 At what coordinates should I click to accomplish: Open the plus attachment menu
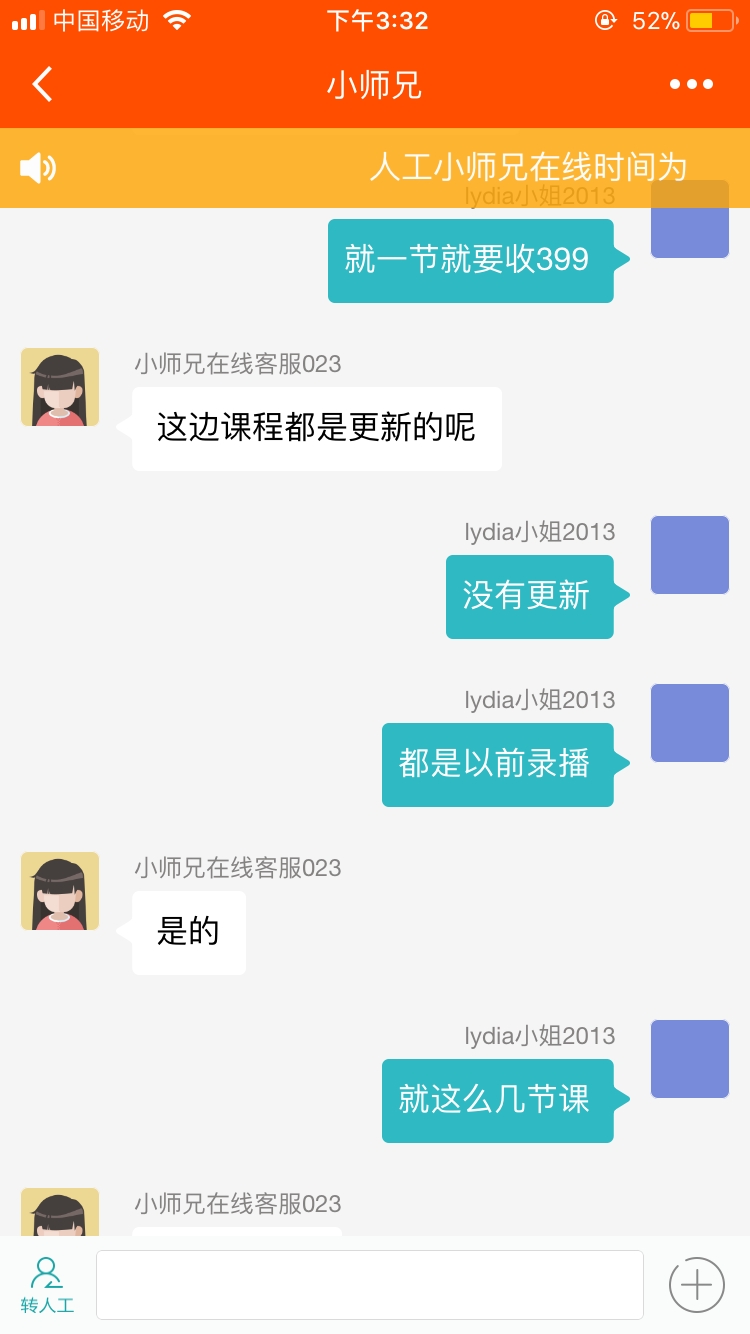tap(696, 1285)
